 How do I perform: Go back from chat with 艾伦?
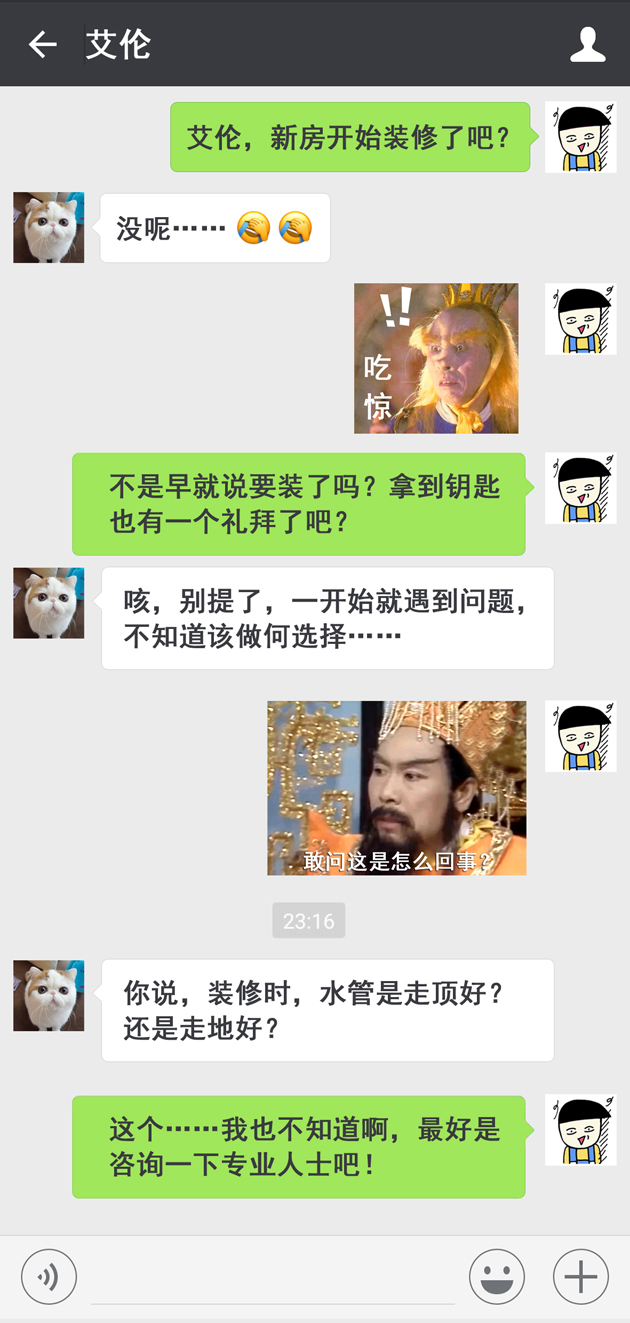pyautogui.click(x=42, y=44)
